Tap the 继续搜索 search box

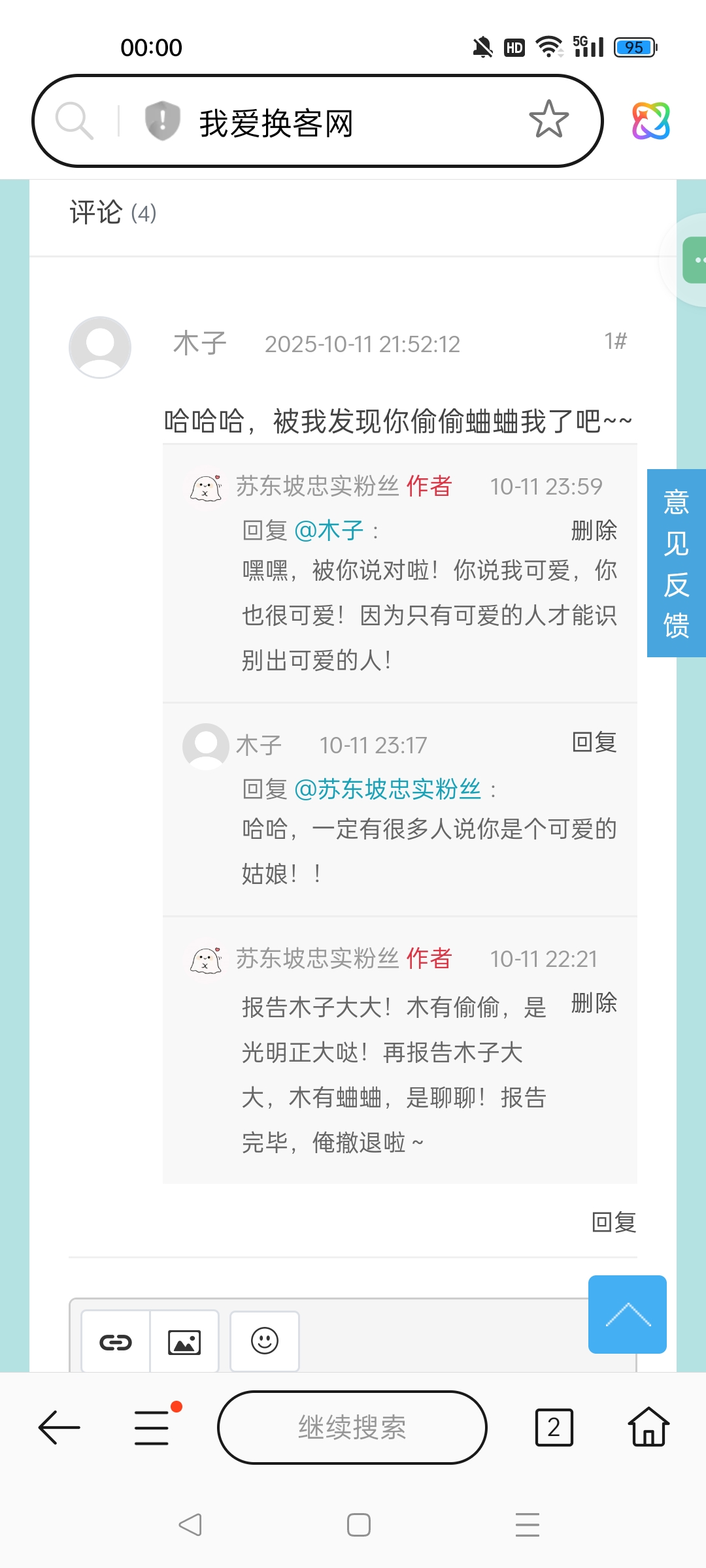pos(352,1428)
